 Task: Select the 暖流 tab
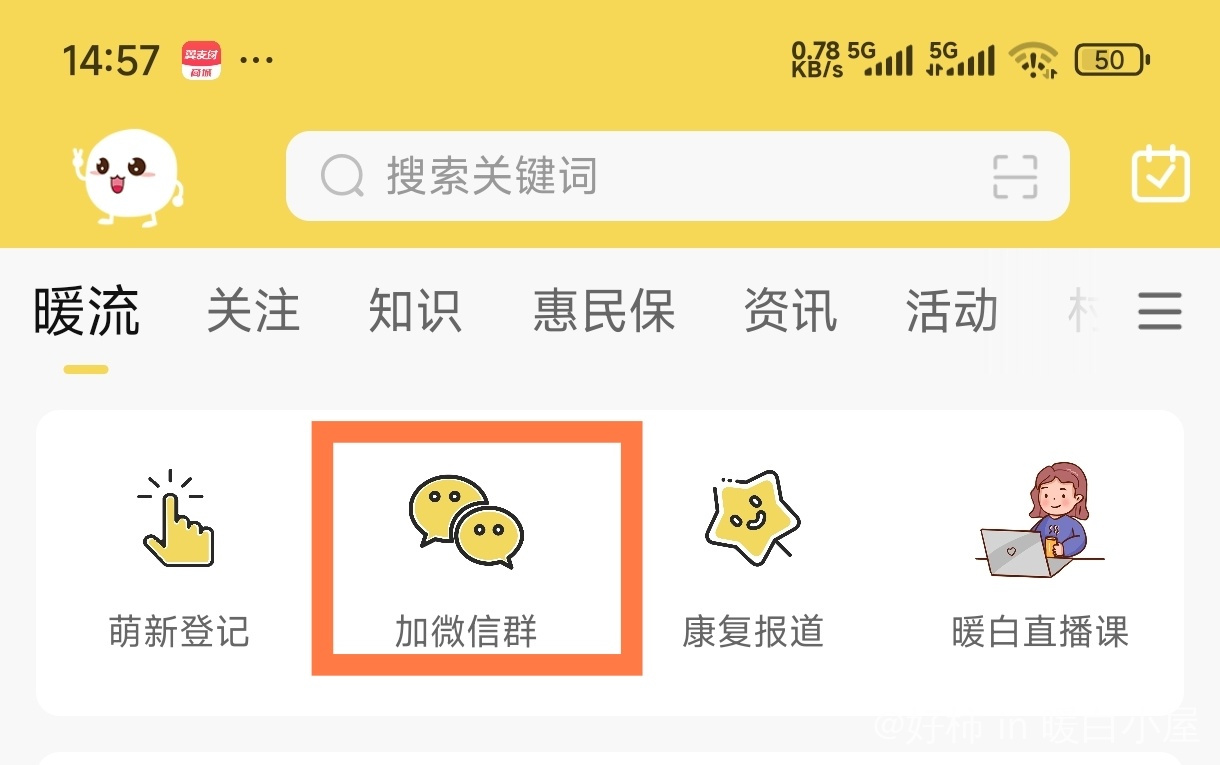point(86,311)
